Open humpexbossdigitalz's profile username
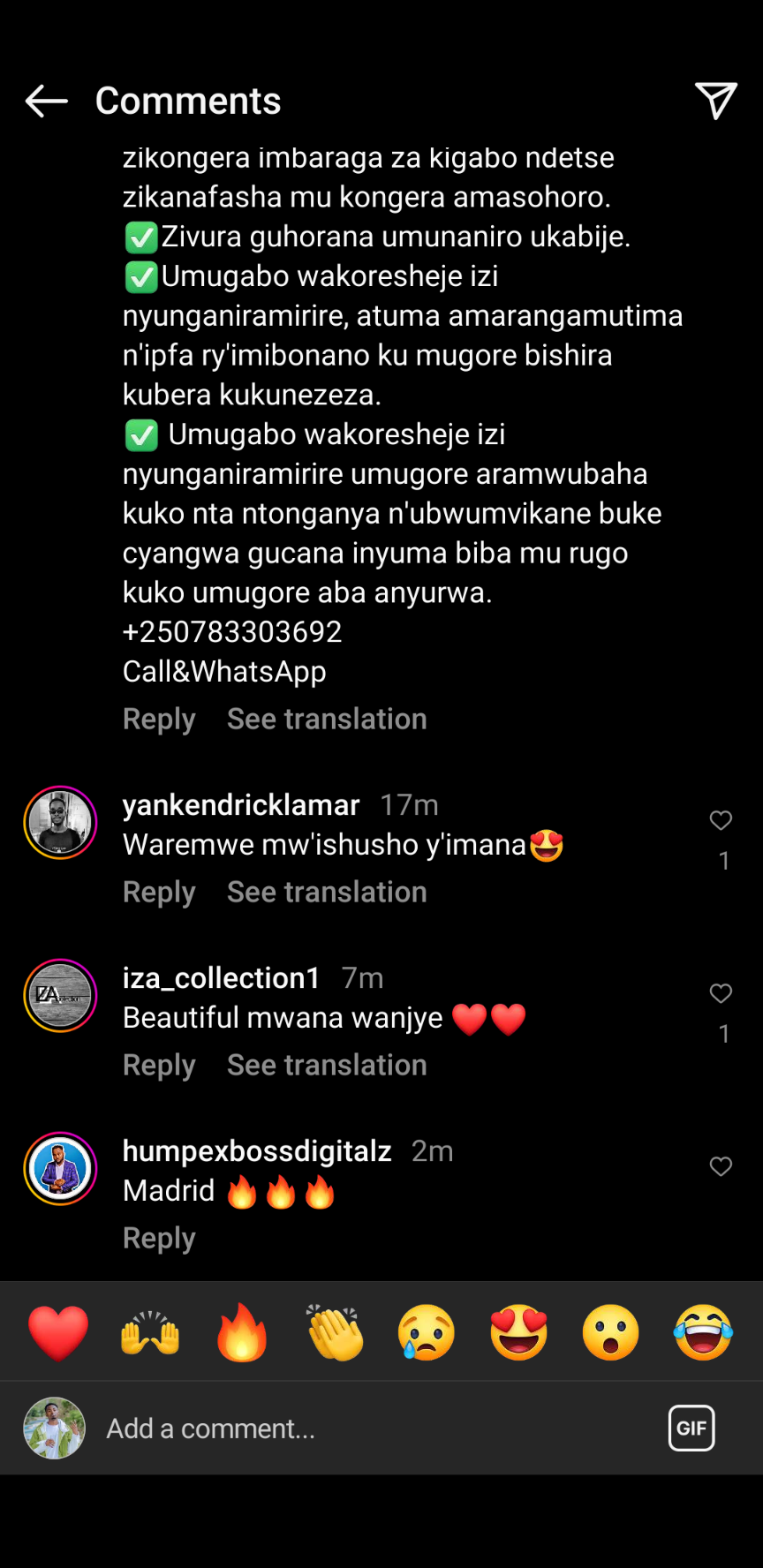763x1568 pixels. click(x=257, y=1151)
